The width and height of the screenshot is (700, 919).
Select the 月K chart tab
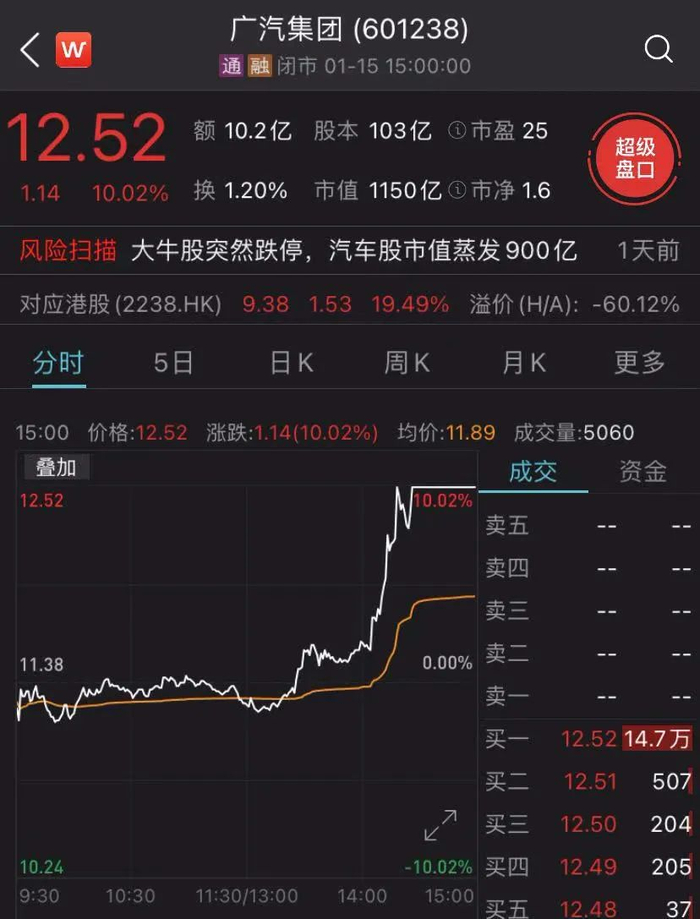coord(524,362)
